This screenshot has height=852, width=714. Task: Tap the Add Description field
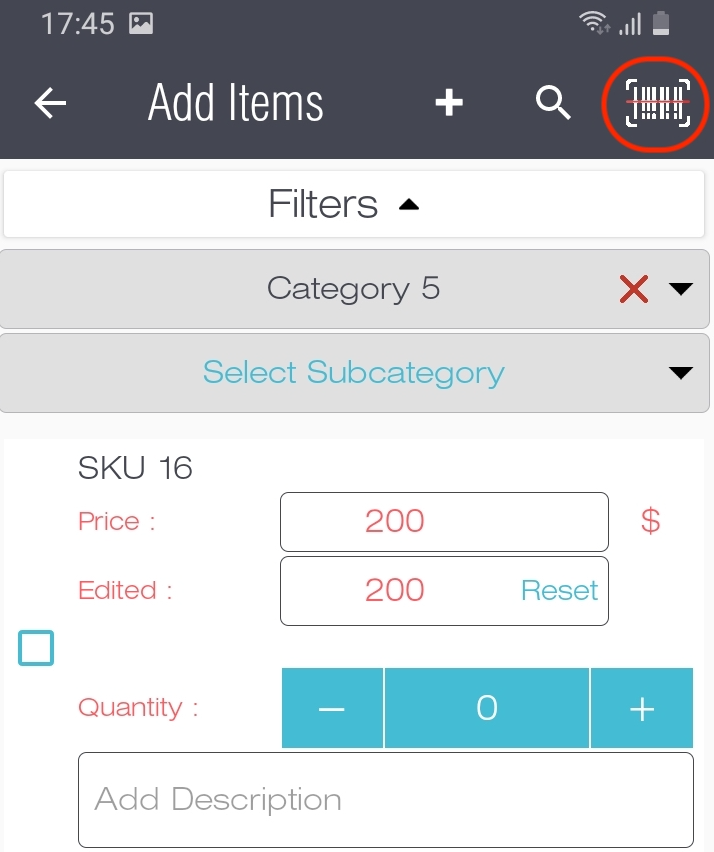pyautogui.click(x=385, y=800)
